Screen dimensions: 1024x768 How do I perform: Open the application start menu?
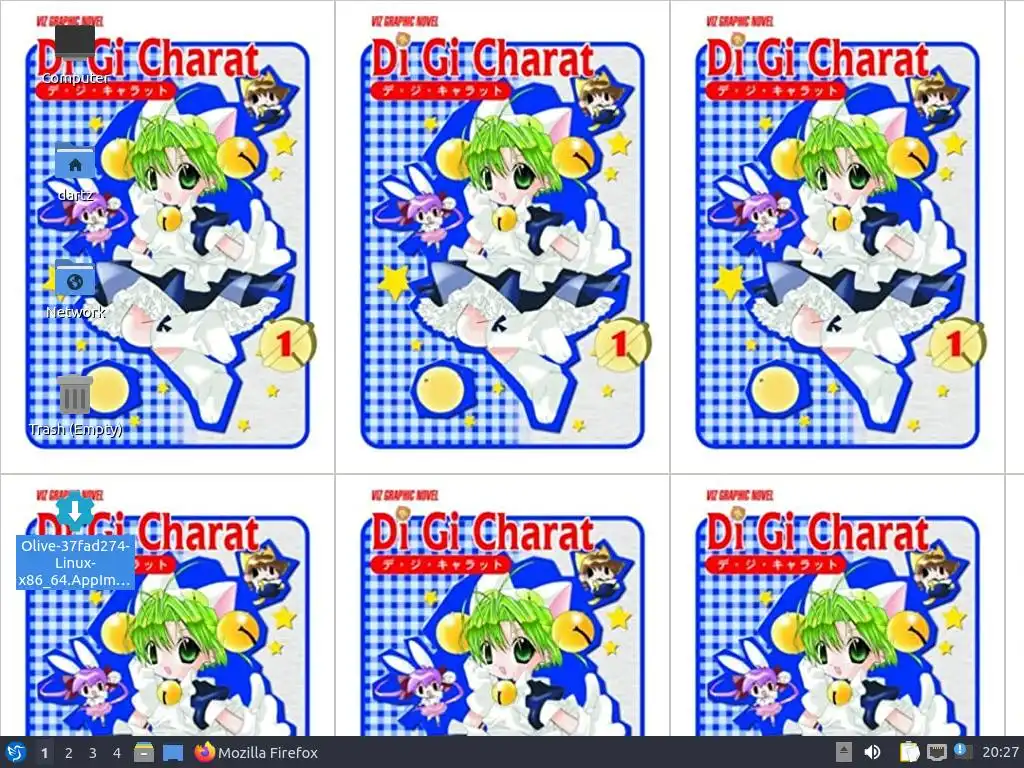15,752
